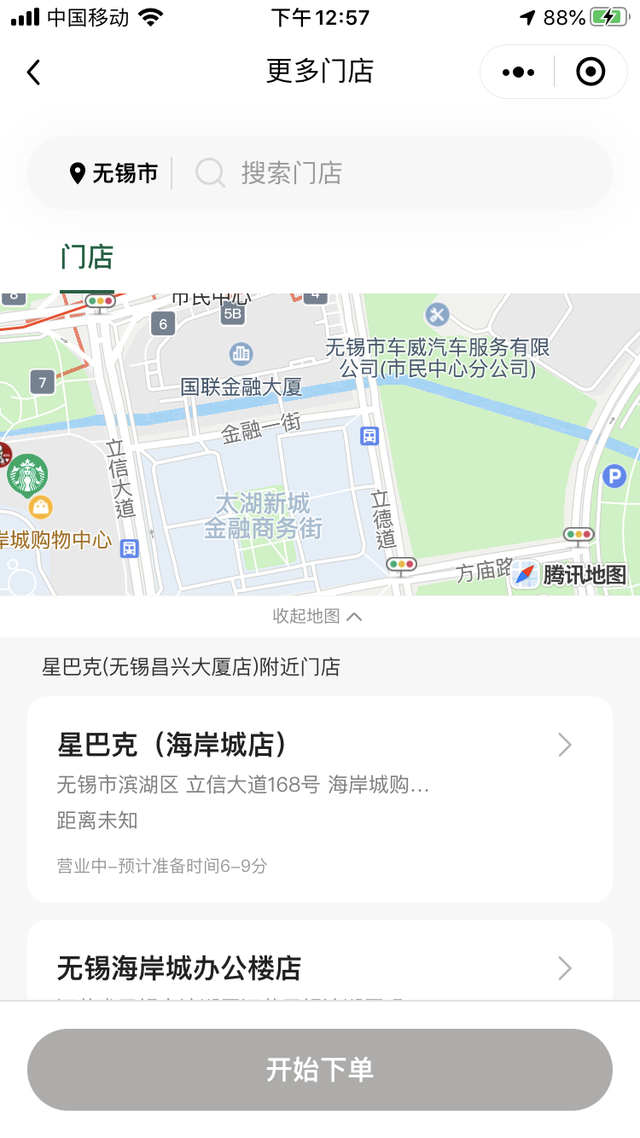Open the 无锡海岸城办公楼店 store card

point(320,961)
